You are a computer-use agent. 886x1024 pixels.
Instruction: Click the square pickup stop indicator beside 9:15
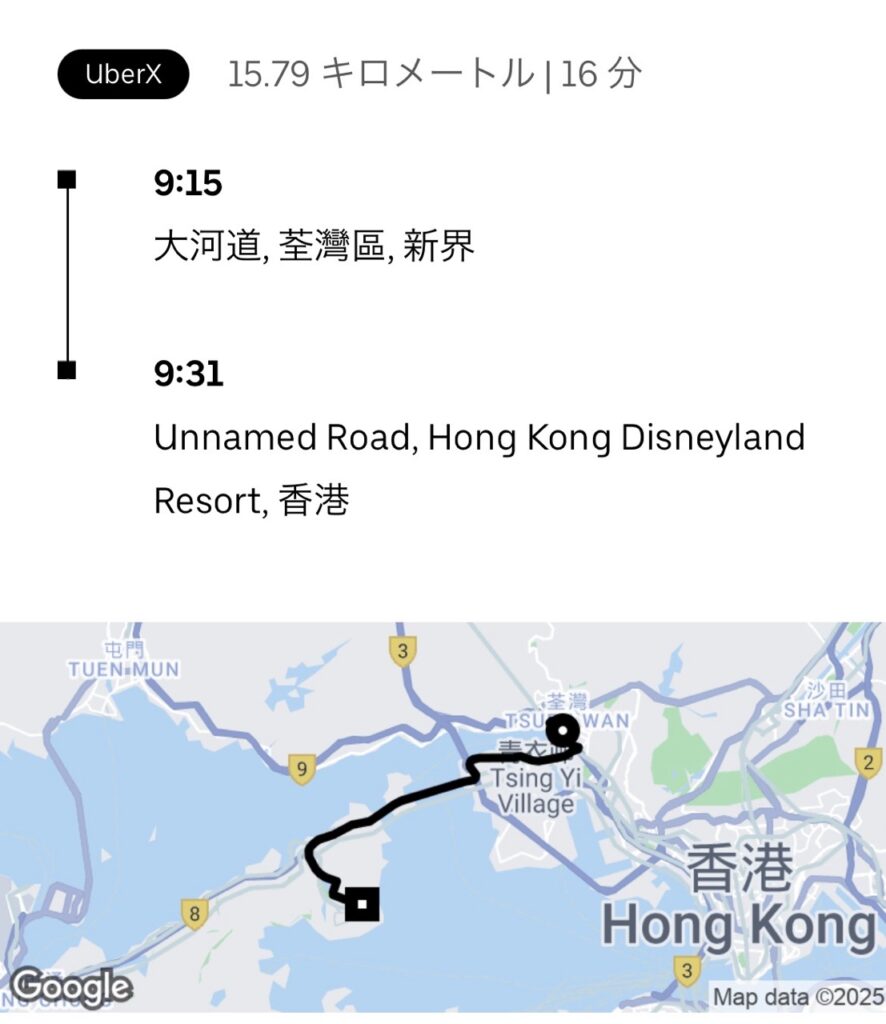point(66,178)
